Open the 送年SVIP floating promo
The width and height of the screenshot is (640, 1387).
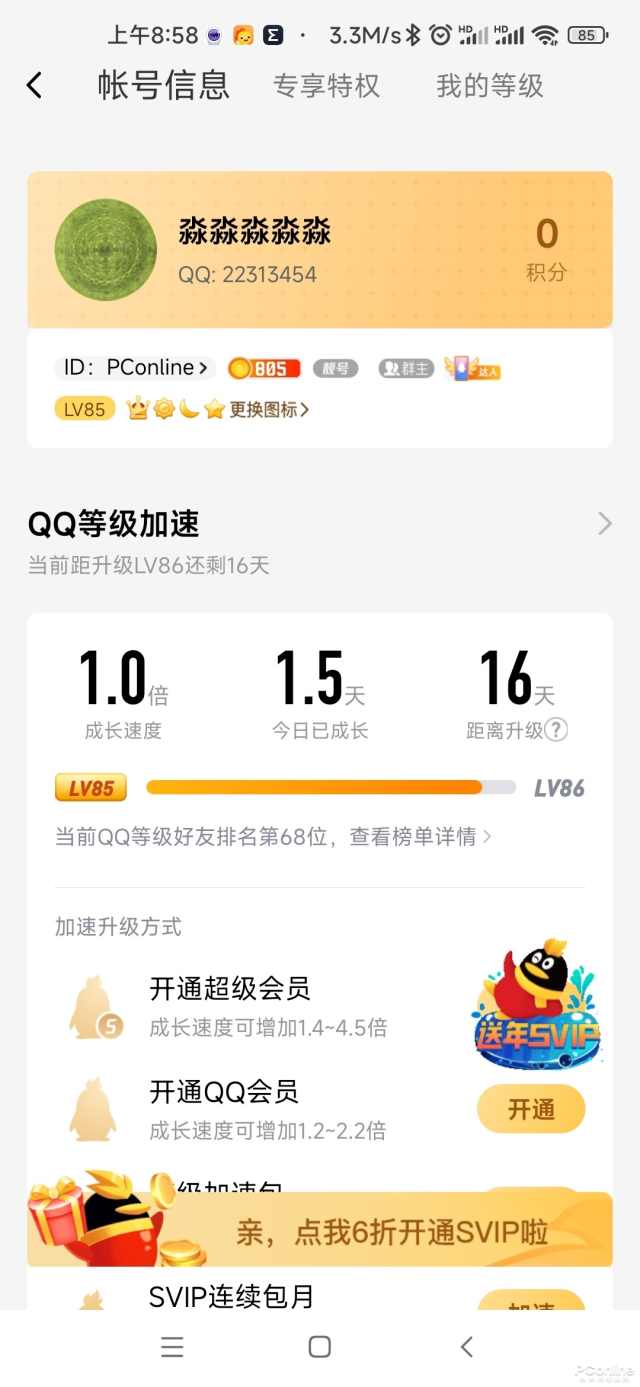pos(536,1005)
